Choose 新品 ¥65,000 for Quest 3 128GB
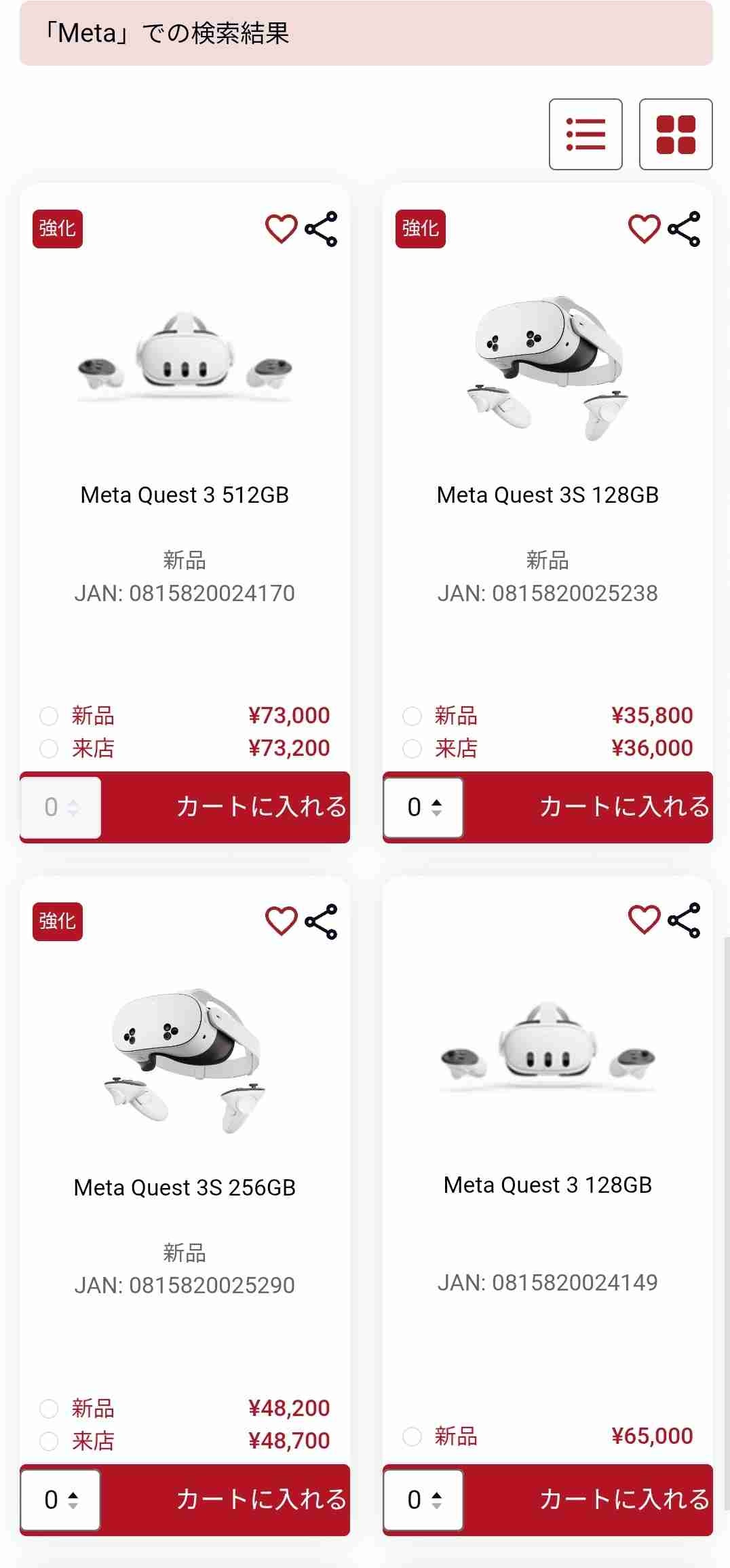Screen dimensions: 730x1568 coord(412,1436)
